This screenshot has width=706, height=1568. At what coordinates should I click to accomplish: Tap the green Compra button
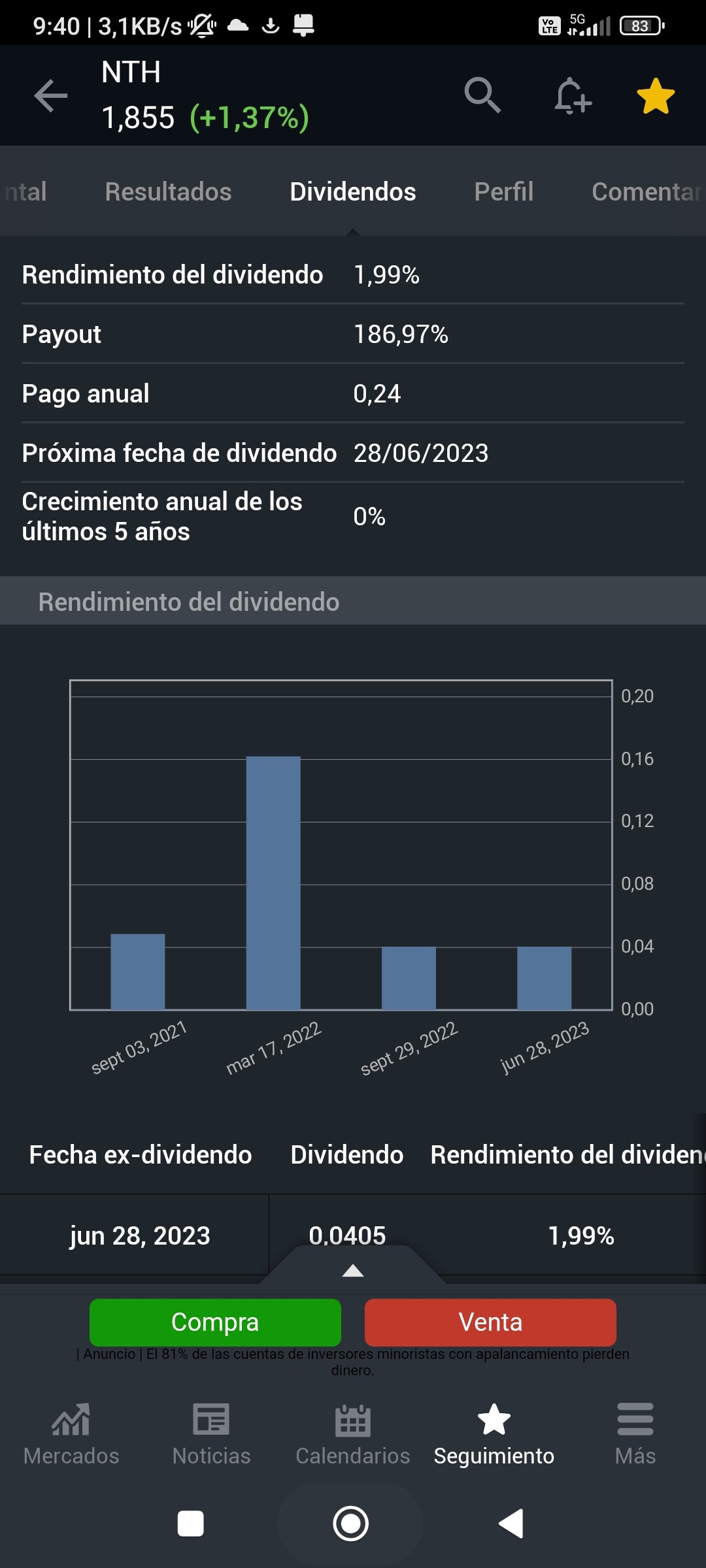[215, 1322]
